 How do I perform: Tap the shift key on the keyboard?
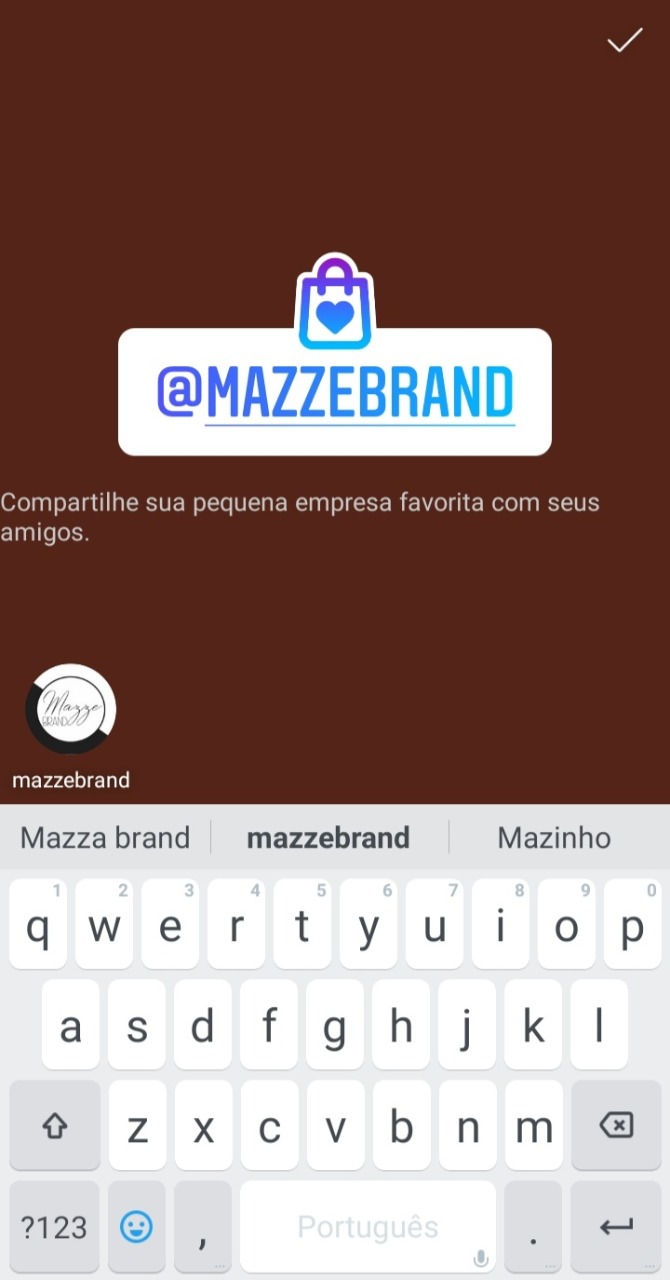click(55, 1126)
